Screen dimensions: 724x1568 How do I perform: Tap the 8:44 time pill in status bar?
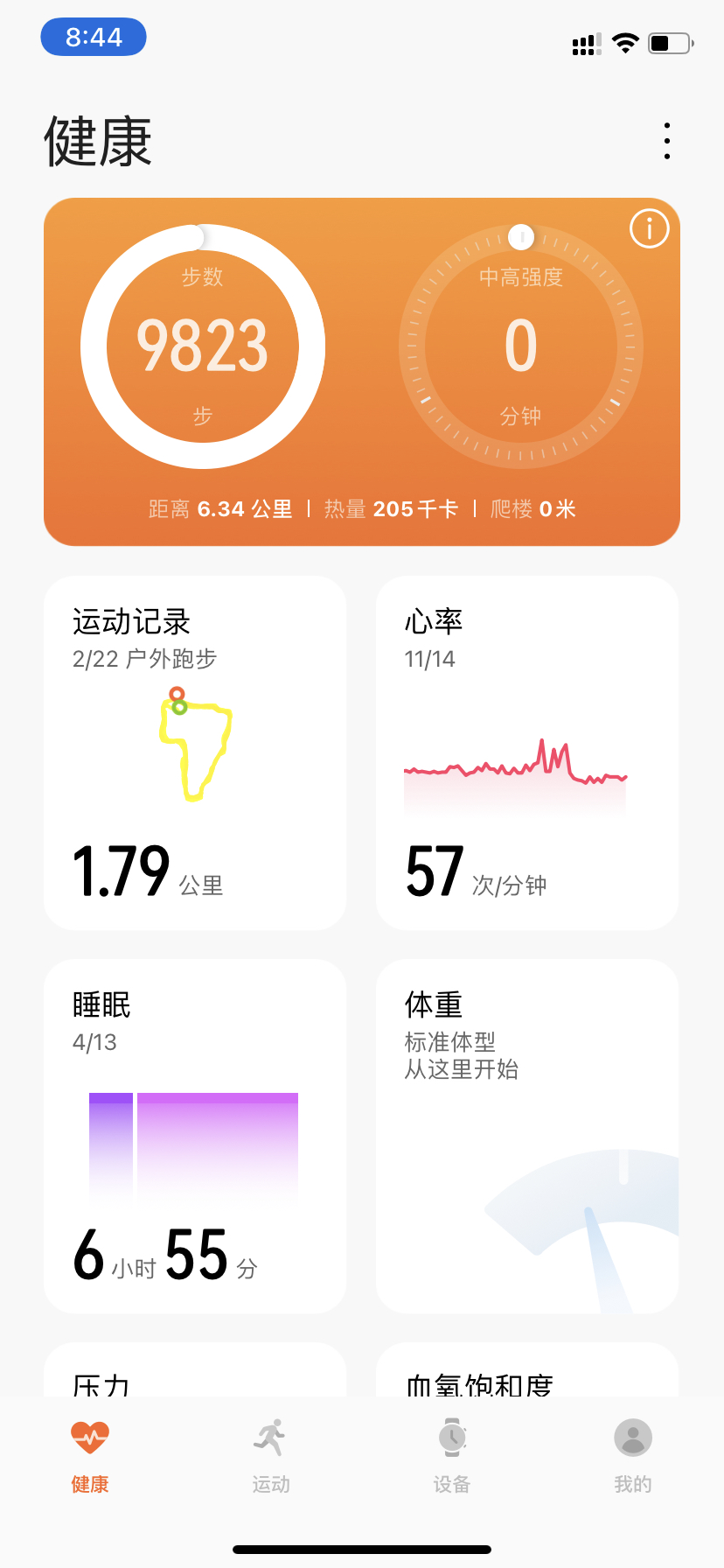[x=93, y=38]
